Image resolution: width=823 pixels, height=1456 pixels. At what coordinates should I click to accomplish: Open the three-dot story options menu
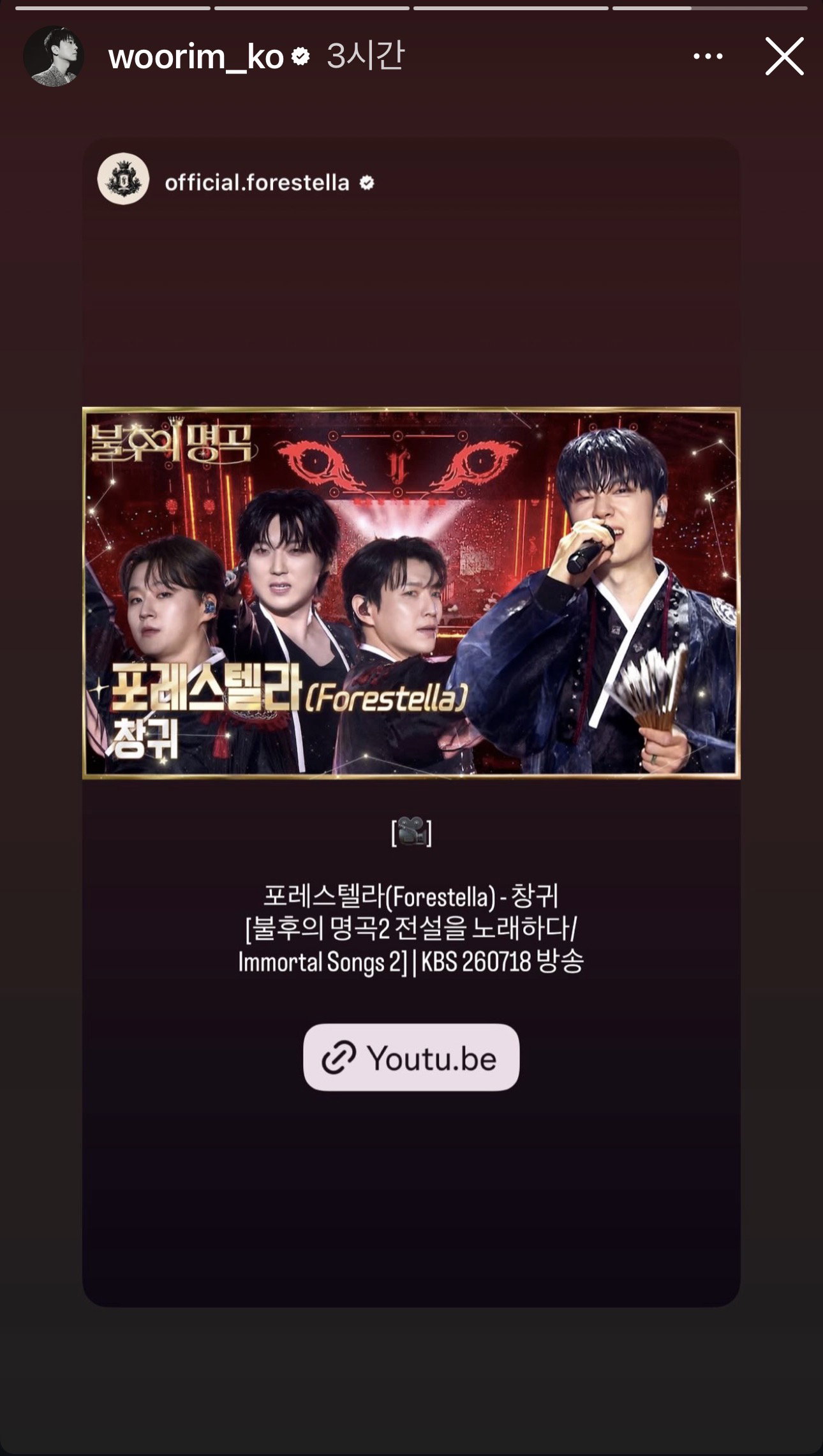708,57
